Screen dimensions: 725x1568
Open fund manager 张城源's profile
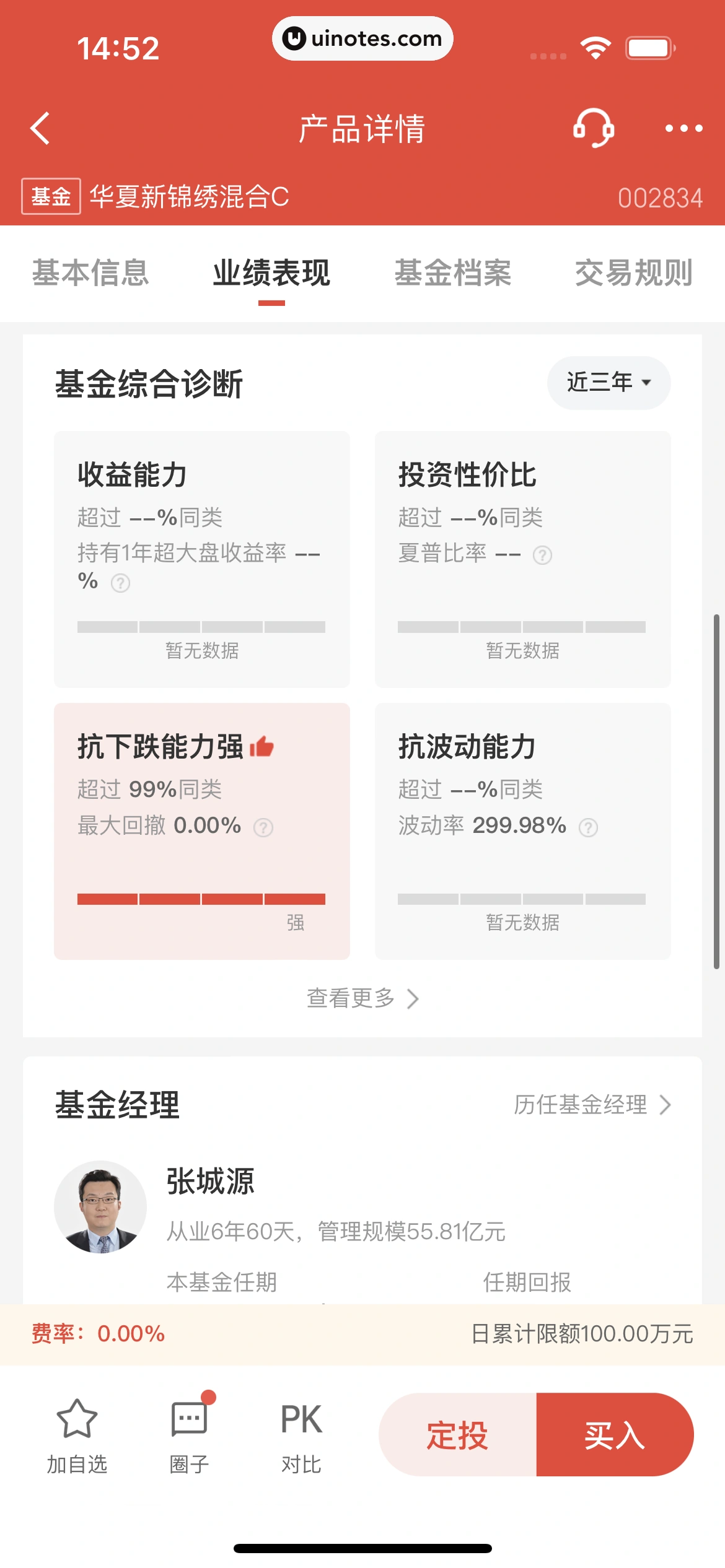coord(210,1182)
